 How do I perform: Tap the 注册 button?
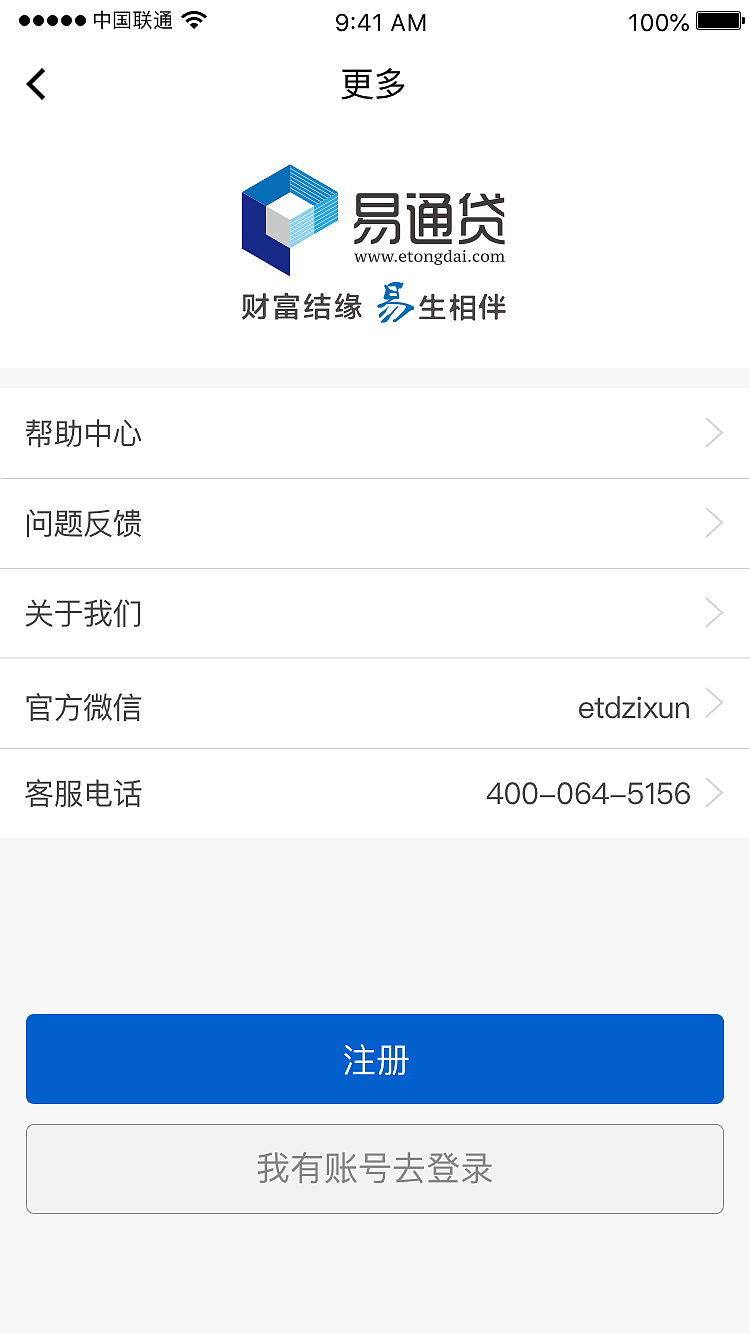pyautogui.click(x=375, y=1058)
